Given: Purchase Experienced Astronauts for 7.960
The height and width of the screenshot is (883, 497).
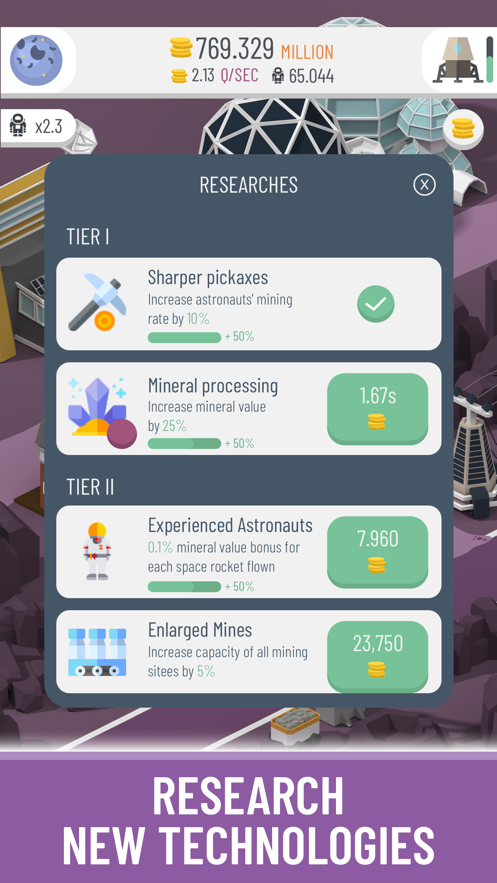Looking at the screenshot, I should coord(378,552).
